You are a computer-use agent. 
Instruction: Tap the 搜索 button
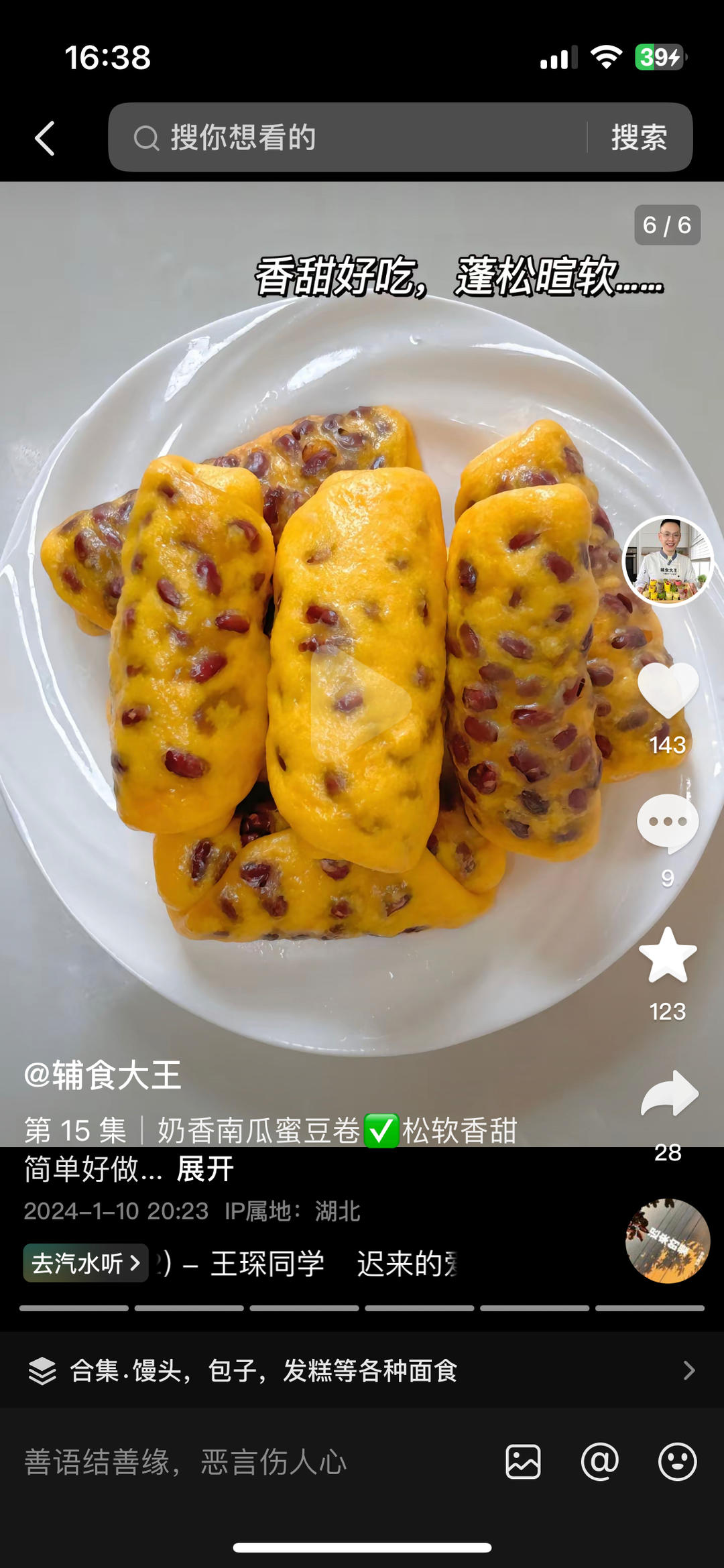click(x=639, y=137)
